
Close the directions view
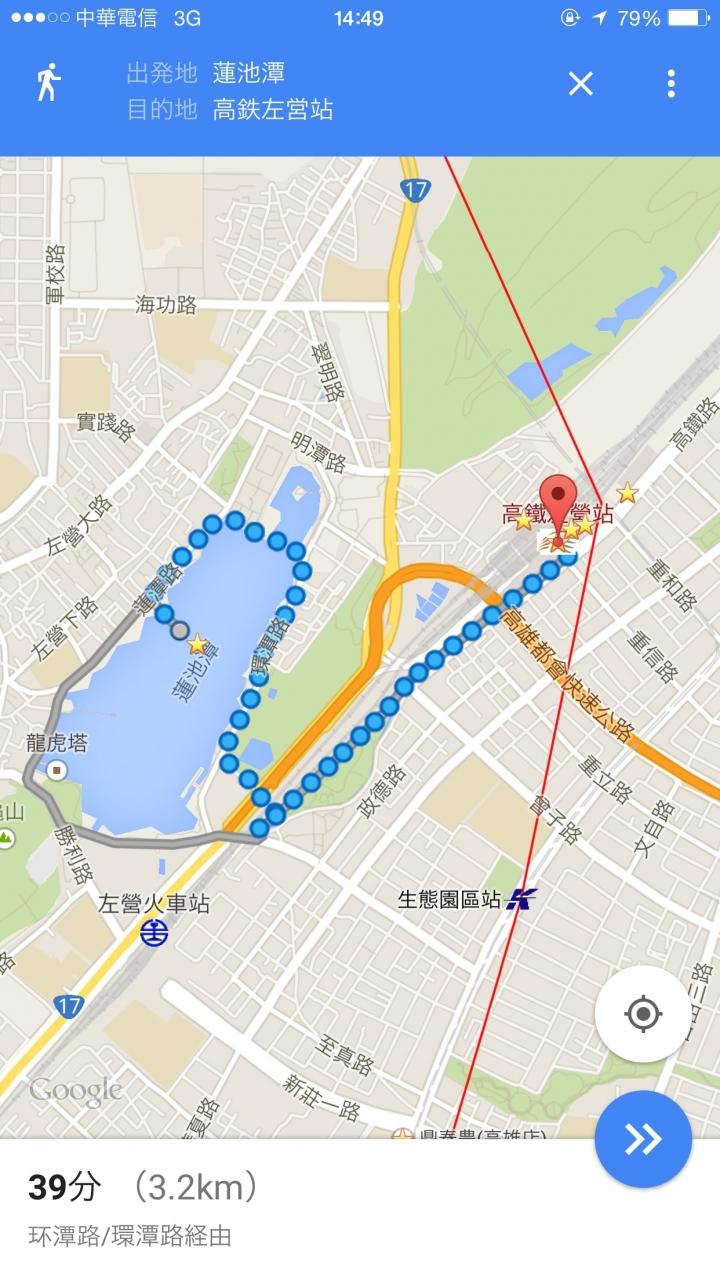(581, 84)
